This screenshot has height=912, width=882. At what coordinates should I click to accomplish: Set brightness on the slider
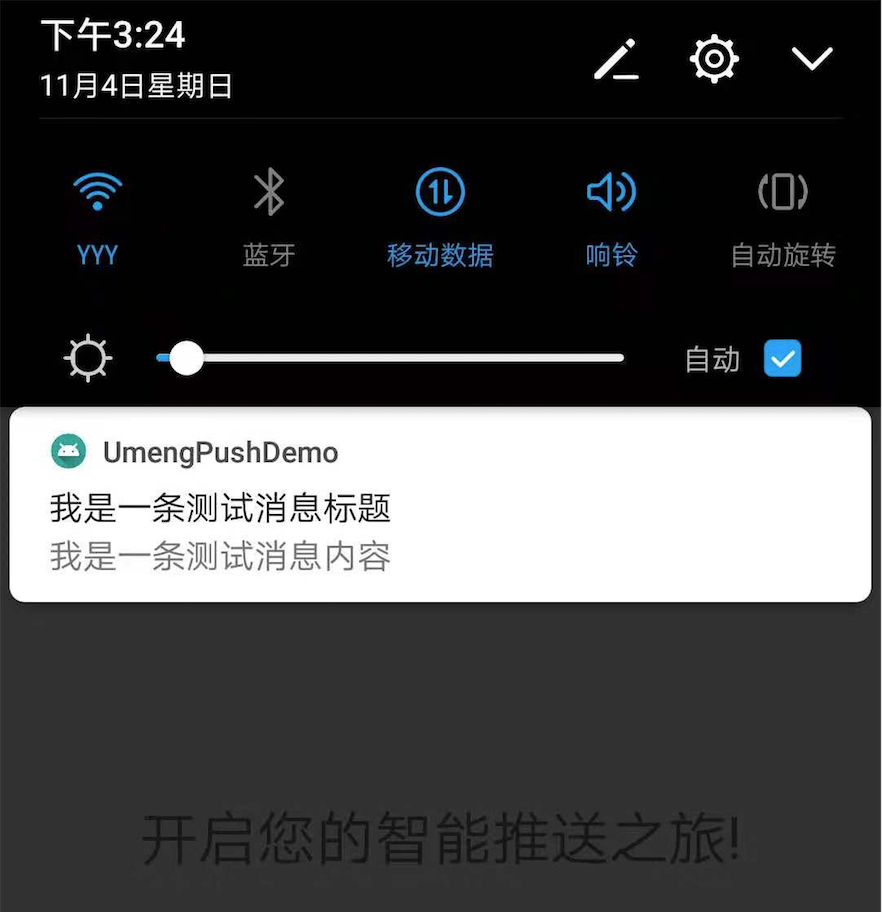tap(390, 358)
